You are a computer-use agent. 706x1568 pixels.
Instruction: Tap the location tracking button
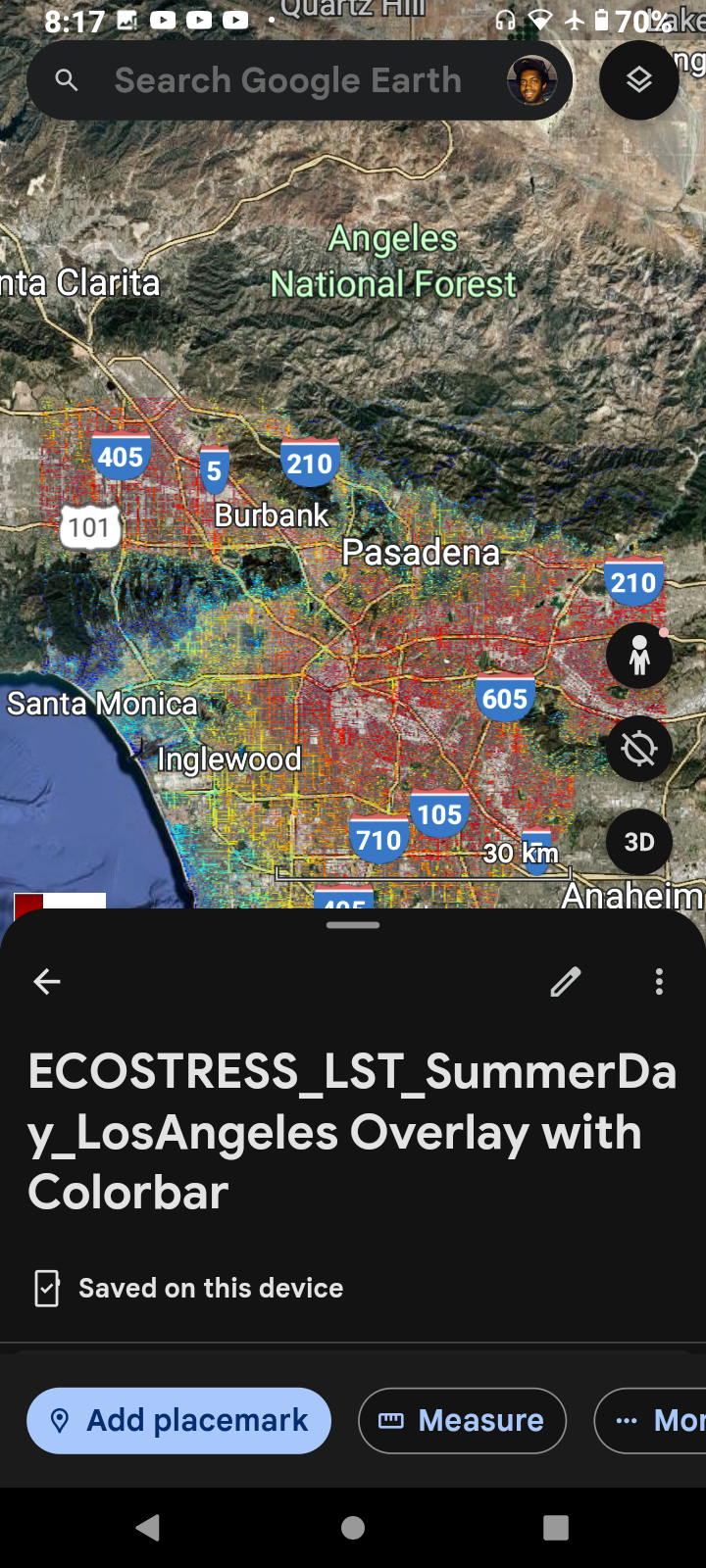pos(638,749)
